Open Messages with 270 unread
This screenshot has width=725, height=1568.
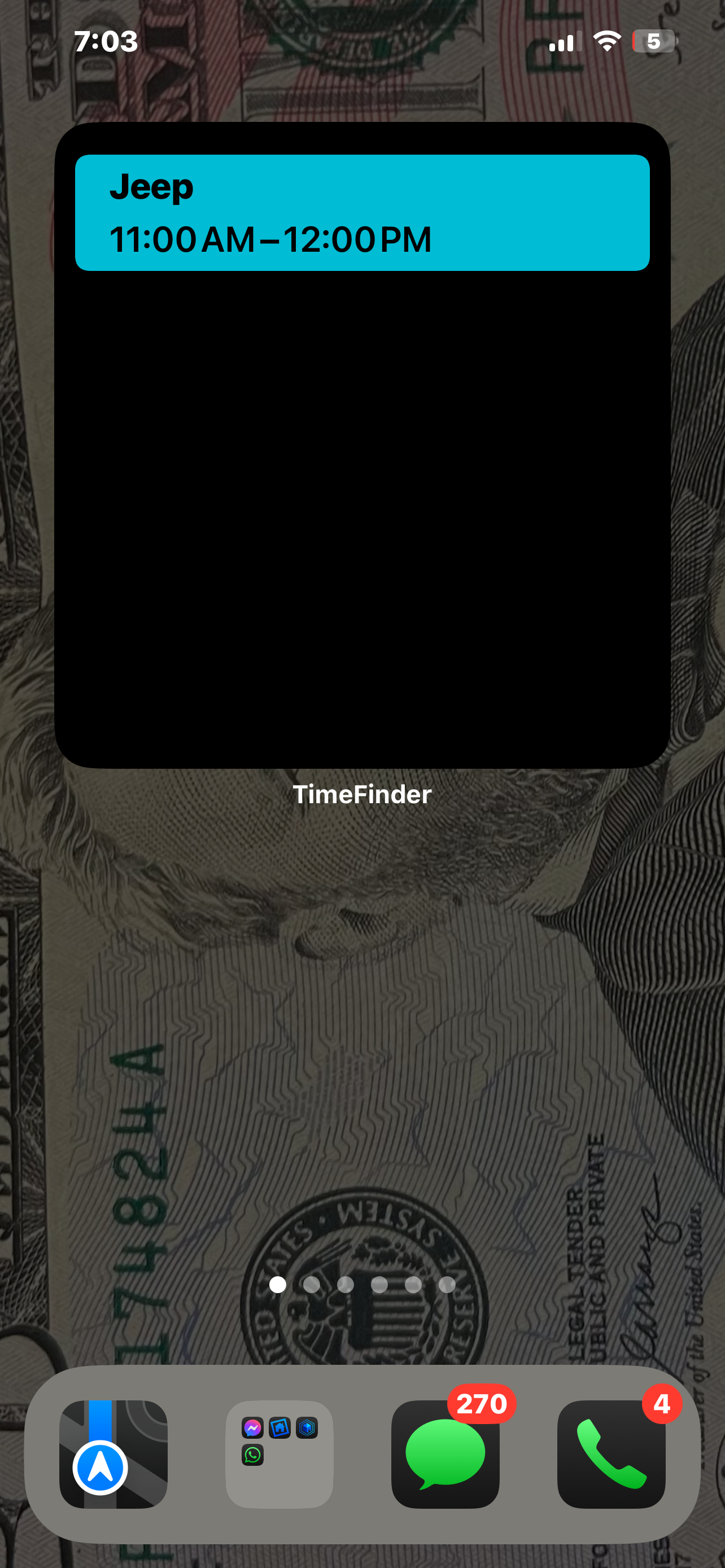[x=445, y=1454]
